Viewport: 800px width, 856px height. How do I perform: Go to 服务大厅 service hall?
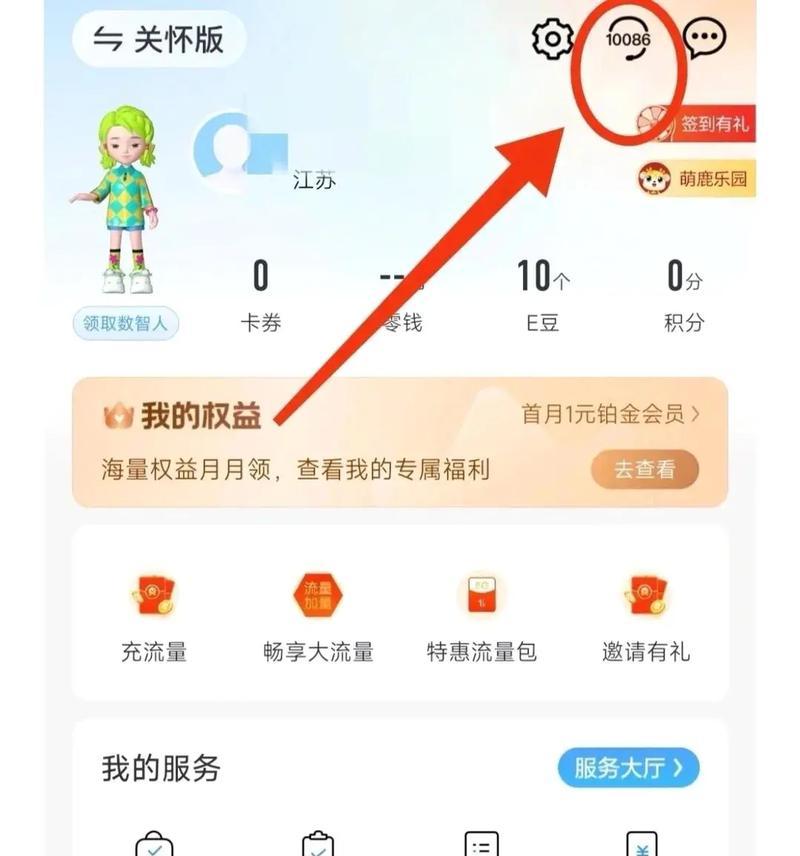point(628,768)
